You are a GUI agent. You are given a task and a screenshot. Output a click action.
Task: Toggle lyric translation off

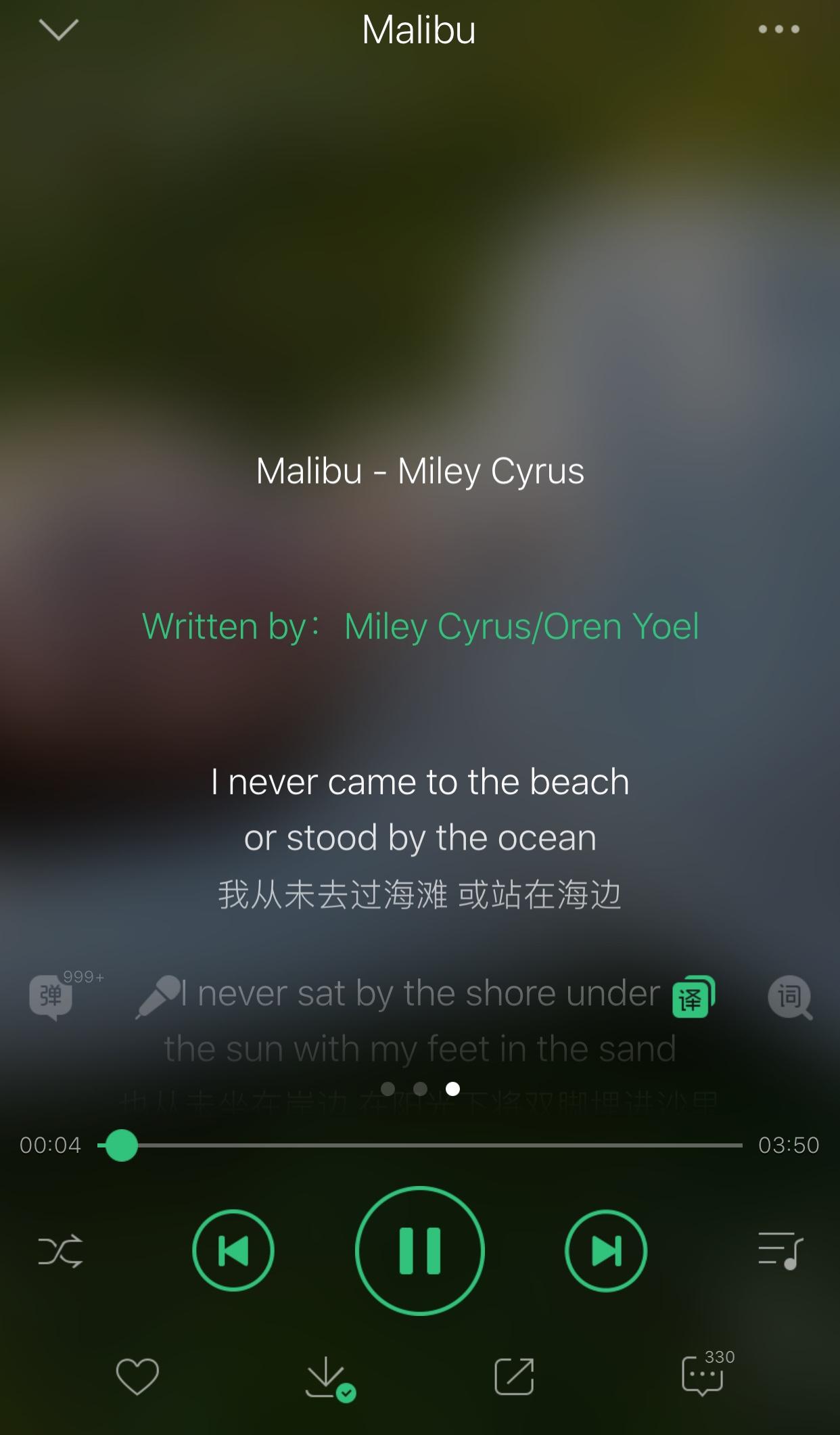693,997
